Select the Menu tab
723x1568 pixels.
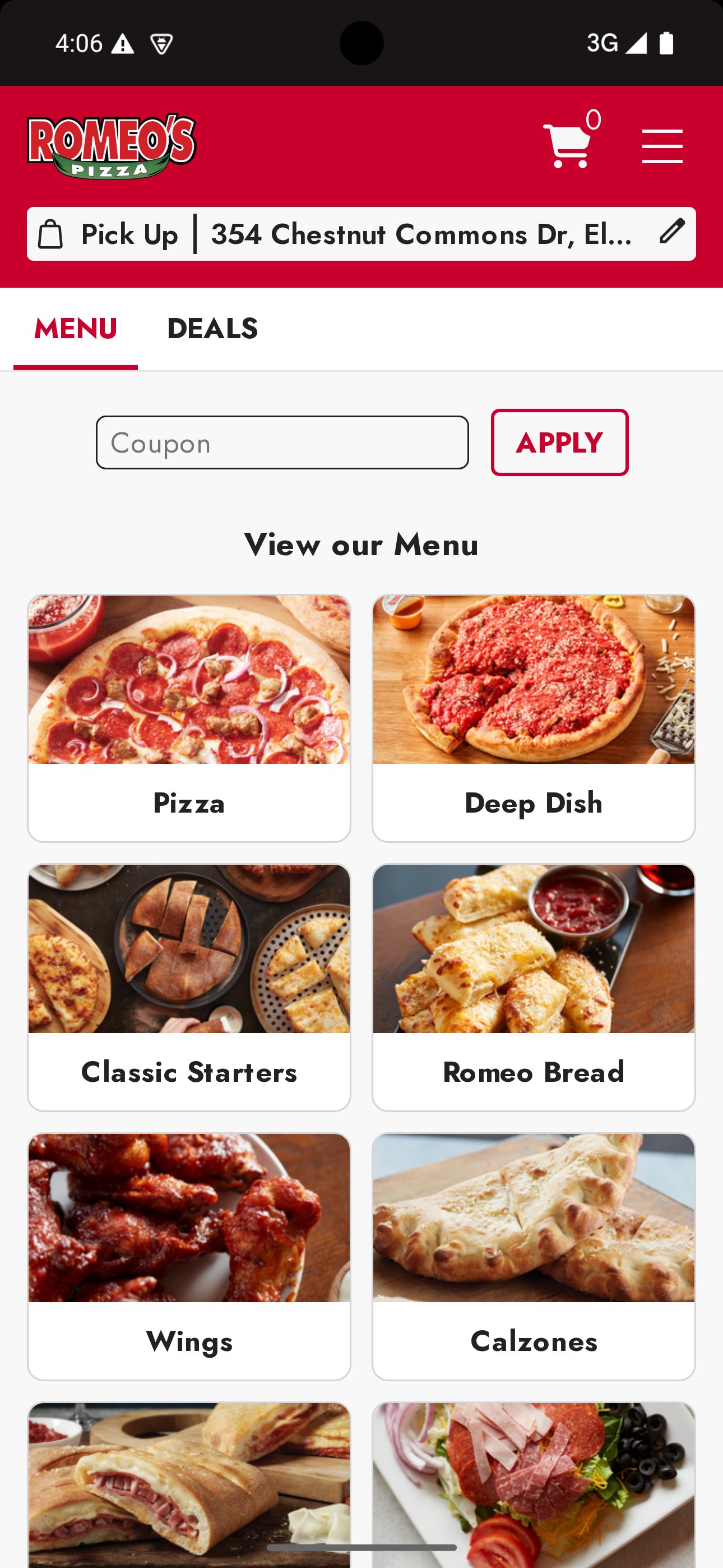tap(76, 329)
